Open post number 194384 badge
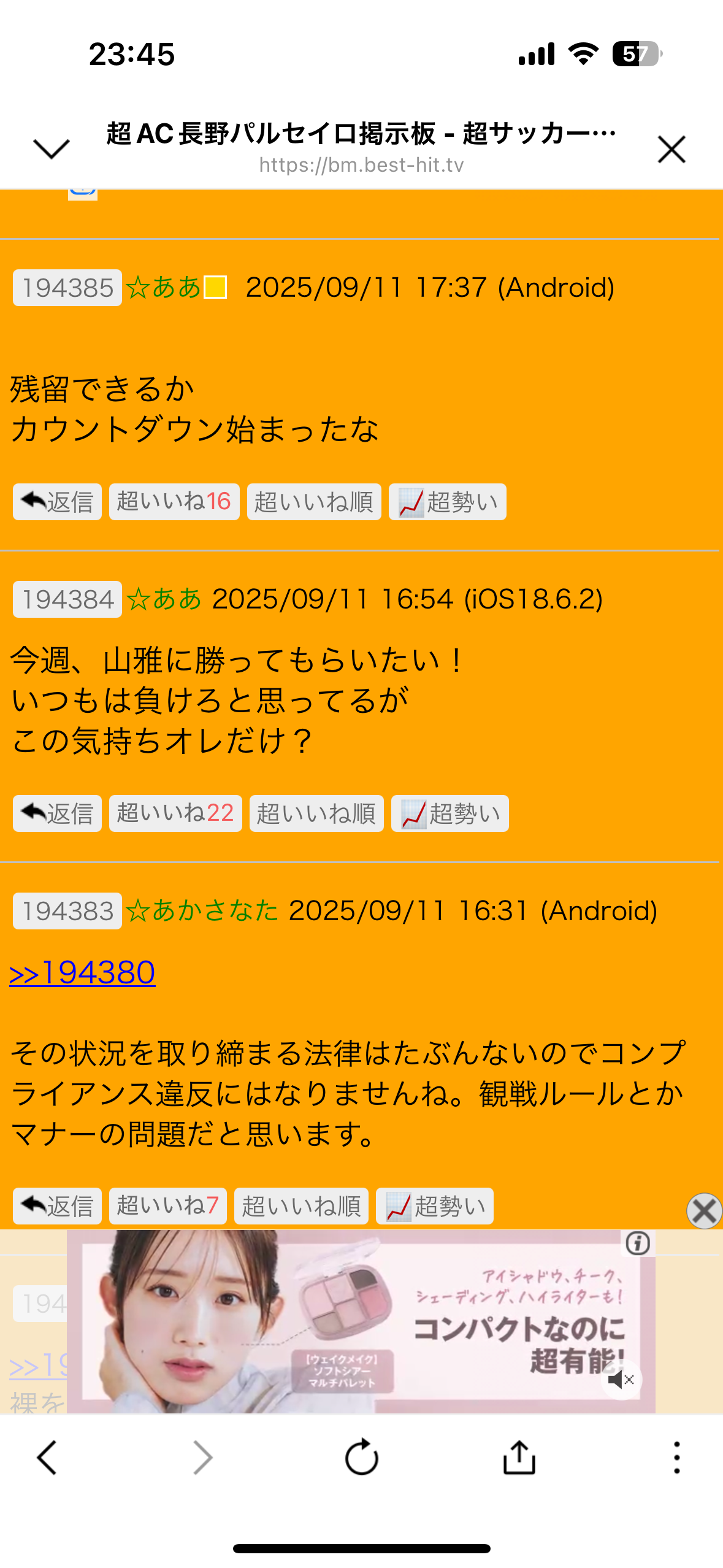The image size is (723, 1568). 67,599
